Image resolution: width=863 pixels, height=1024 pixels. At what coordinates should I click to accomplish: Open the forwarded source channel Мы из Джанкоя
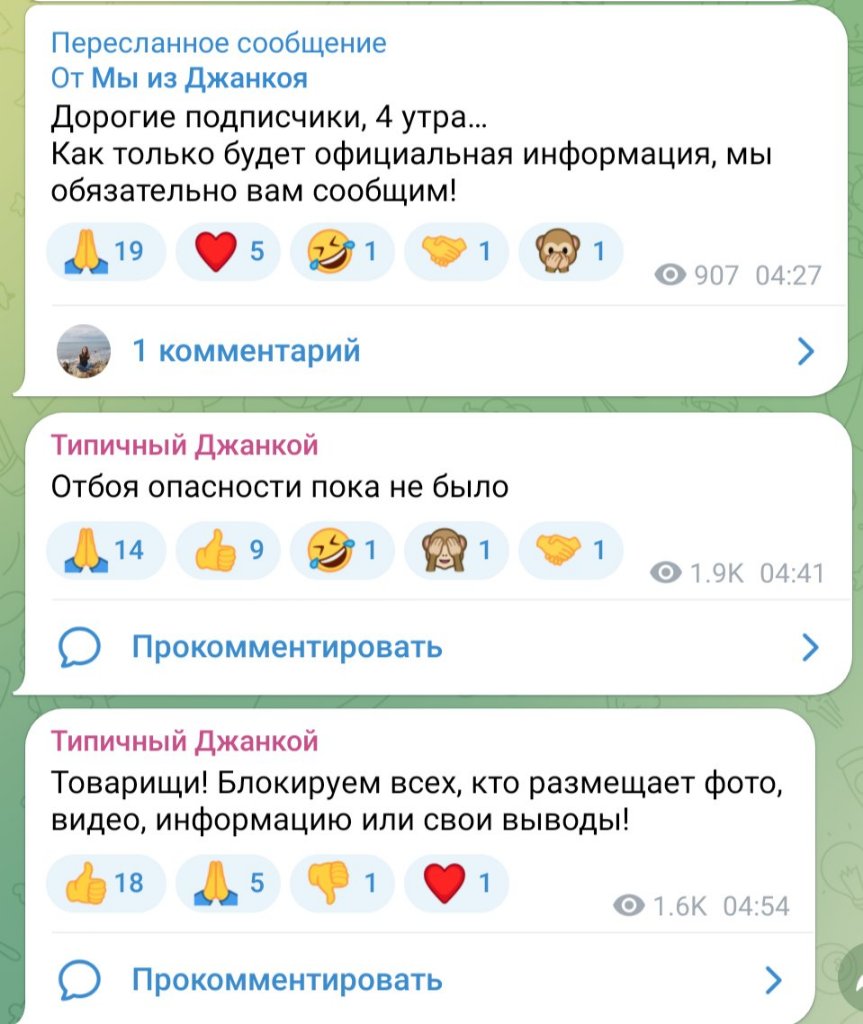[200, 78]
